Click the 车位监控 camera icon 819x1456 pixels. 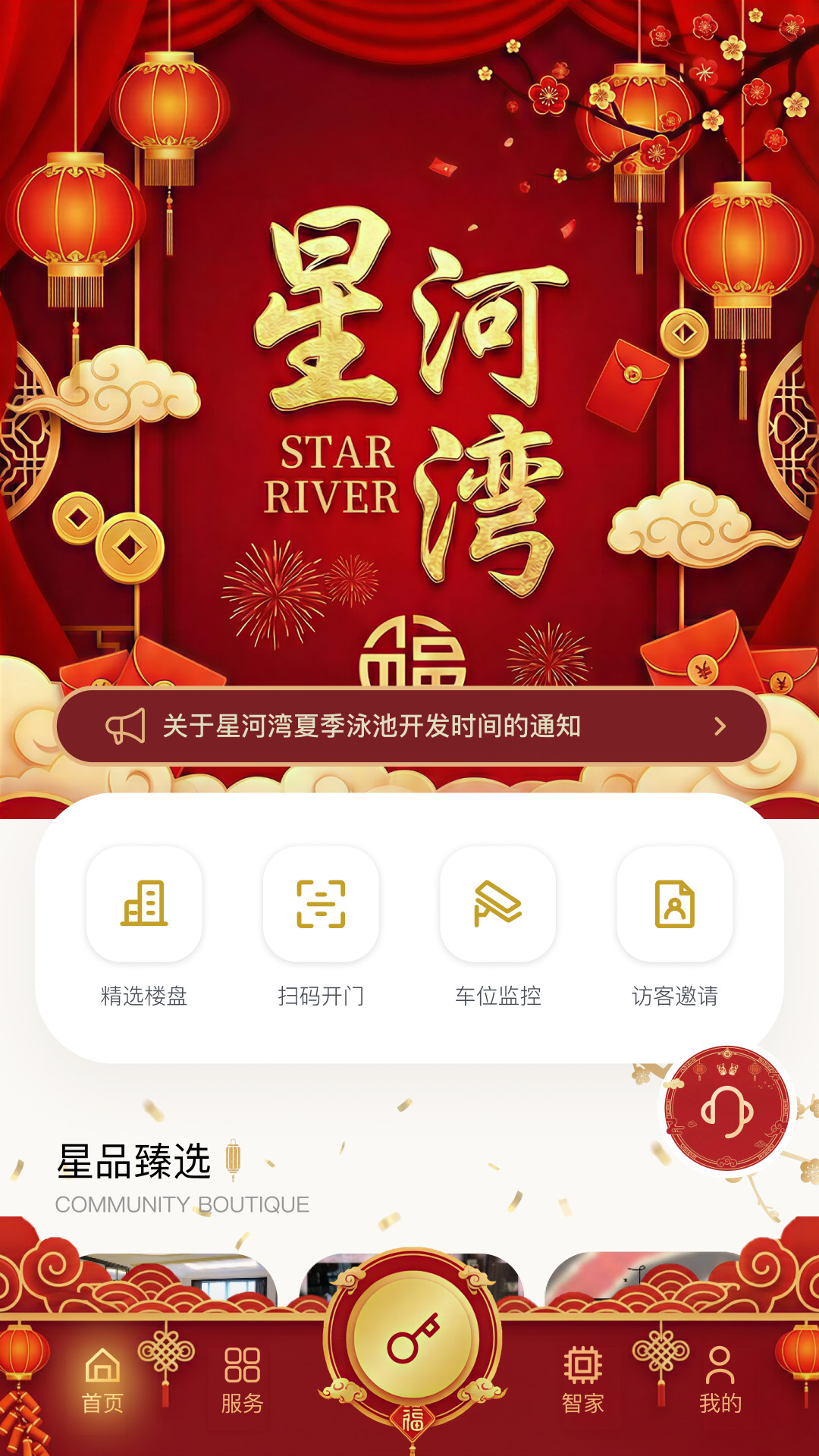(x=497, y=908)
